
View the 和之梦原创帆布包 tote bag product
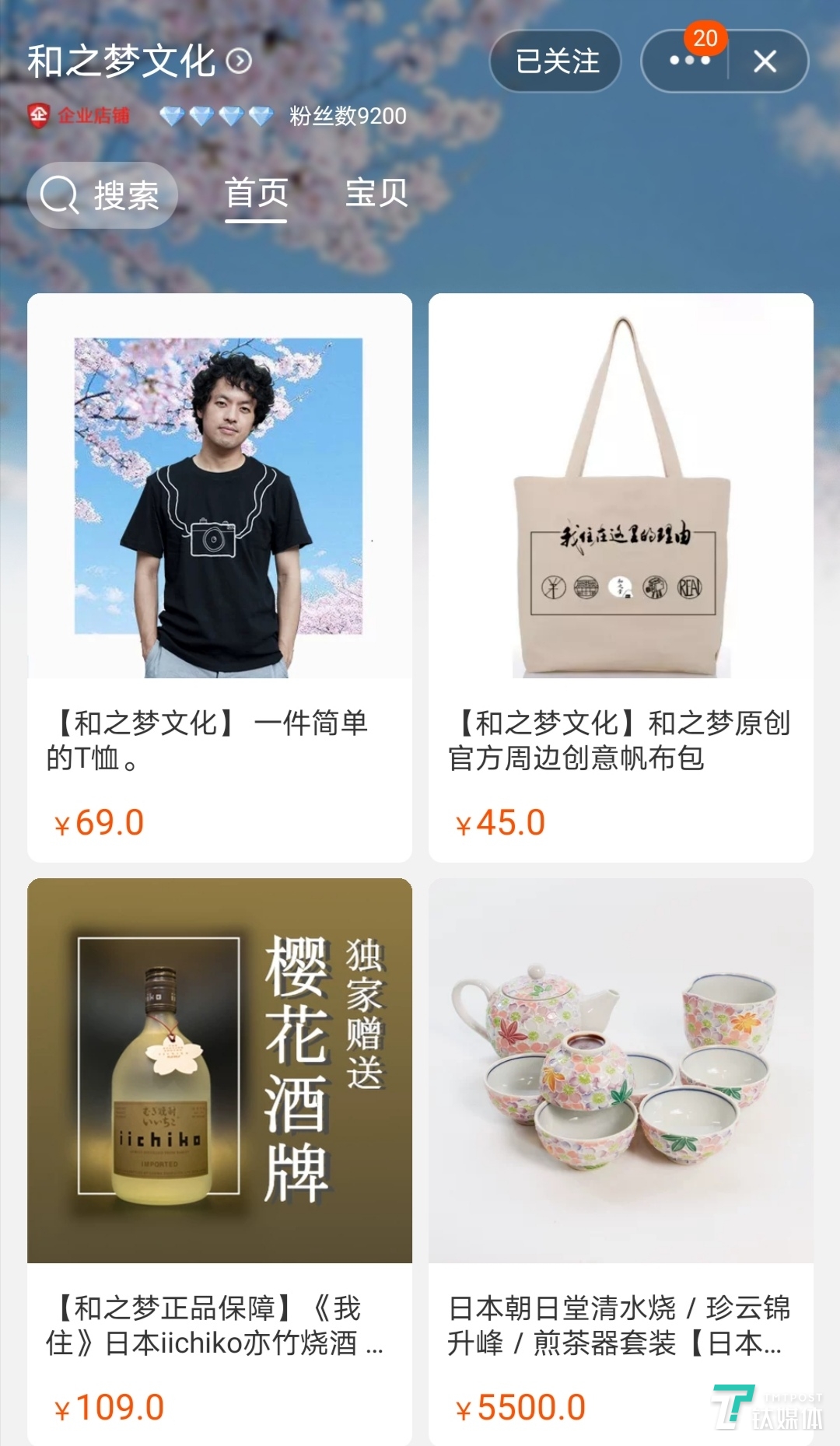click(x=621, y=576)
